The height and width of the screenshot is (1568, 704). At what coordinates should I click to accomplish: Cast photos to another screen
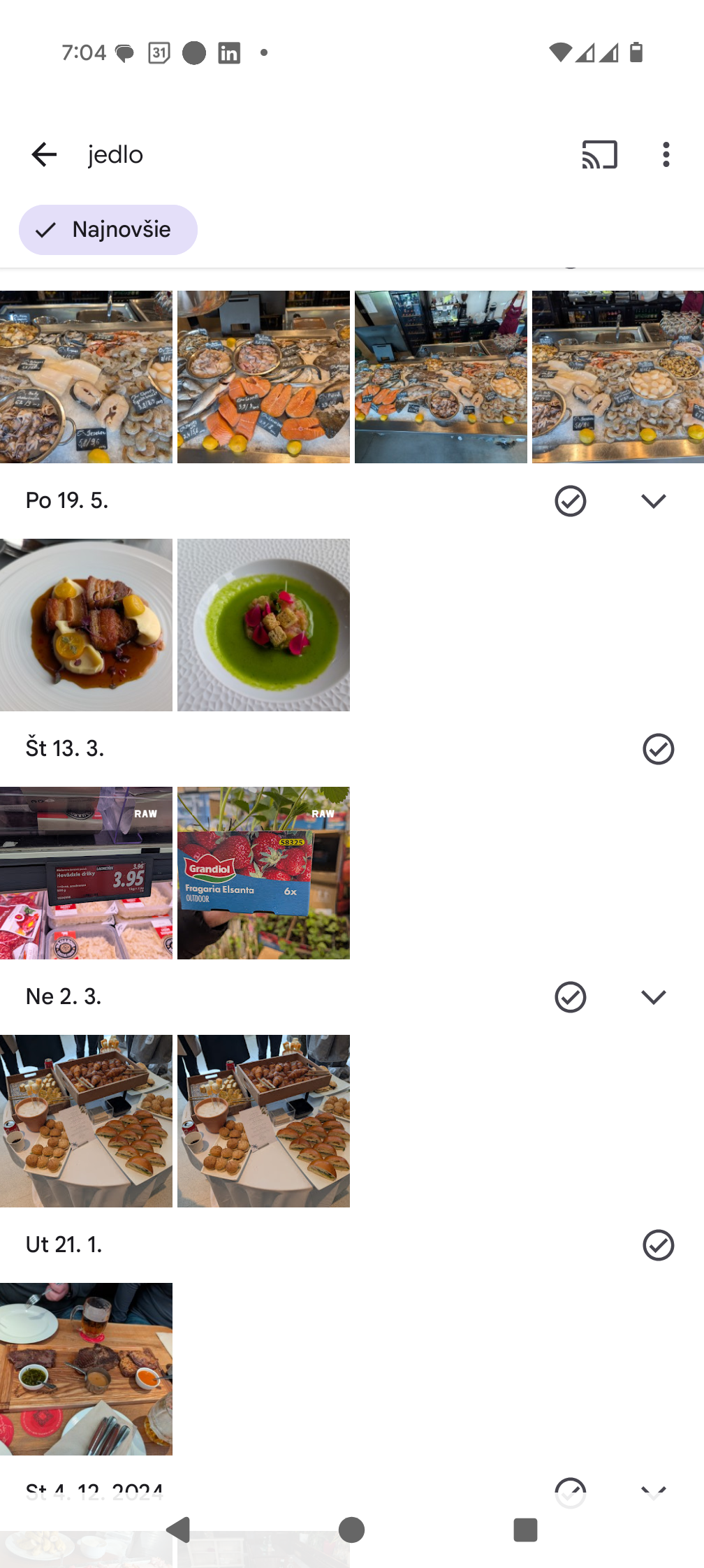point(599,154)
